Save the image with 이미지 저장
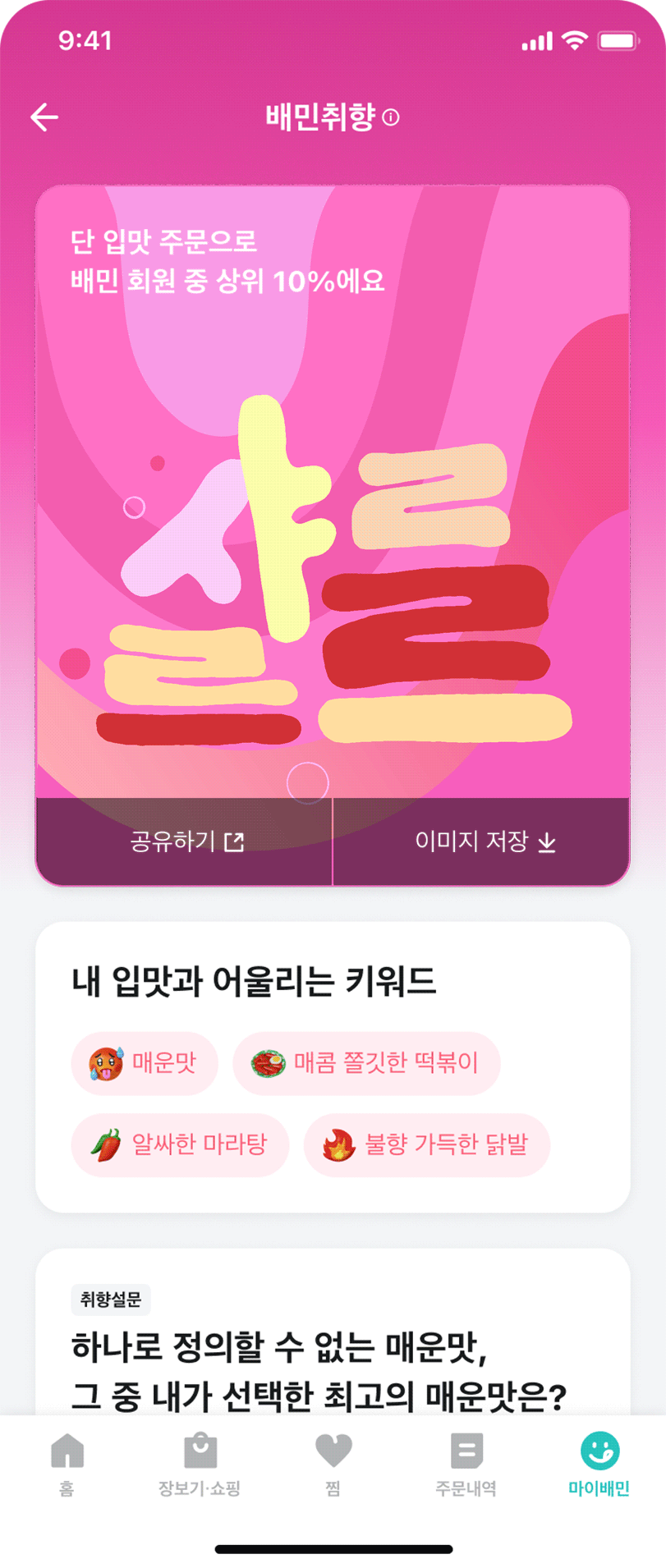The image size is (666, 1568). click(484, 841)
